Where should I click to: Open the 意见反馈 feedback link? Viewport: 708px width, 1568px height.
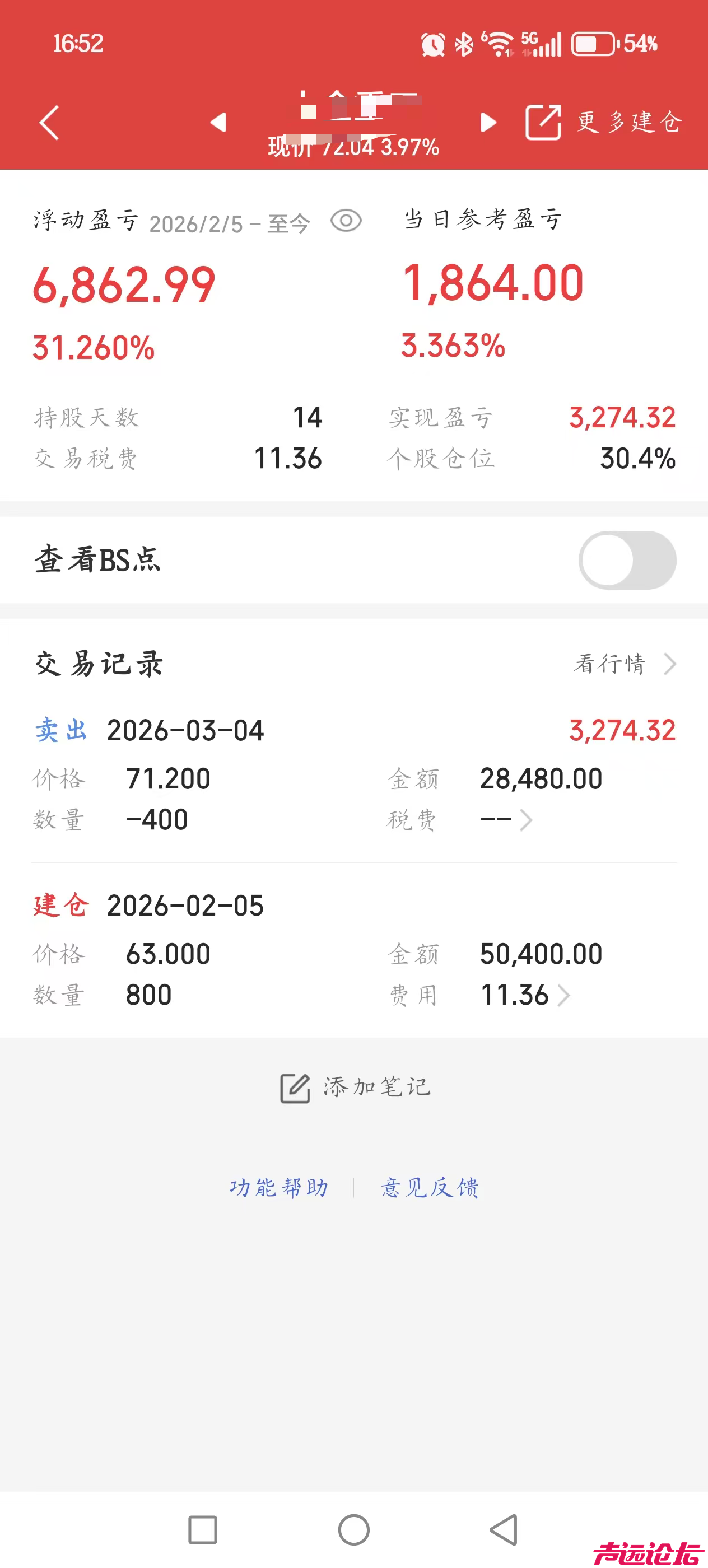pos(430,1188)
